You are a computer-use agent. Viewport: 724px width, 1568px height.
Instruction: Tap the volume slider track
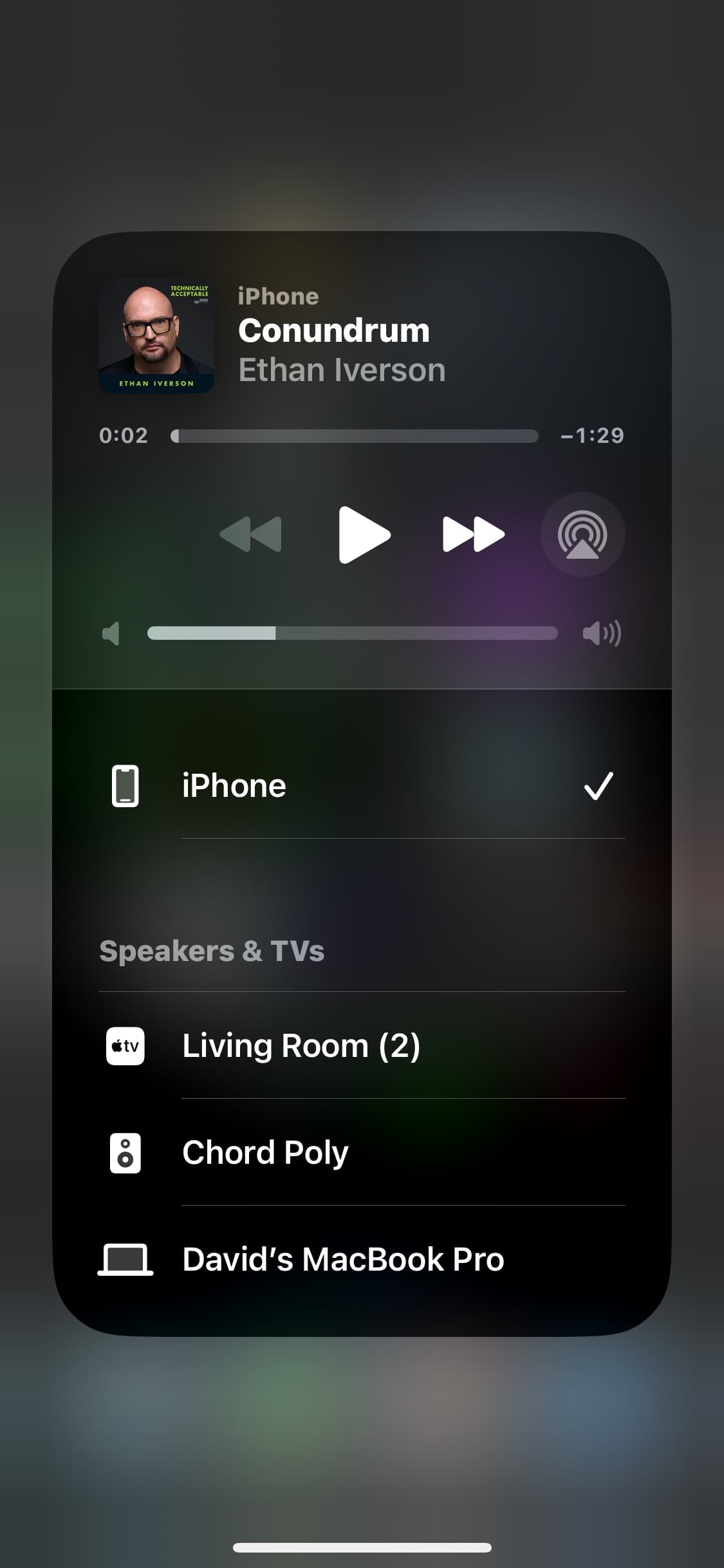tap(353, 633)
